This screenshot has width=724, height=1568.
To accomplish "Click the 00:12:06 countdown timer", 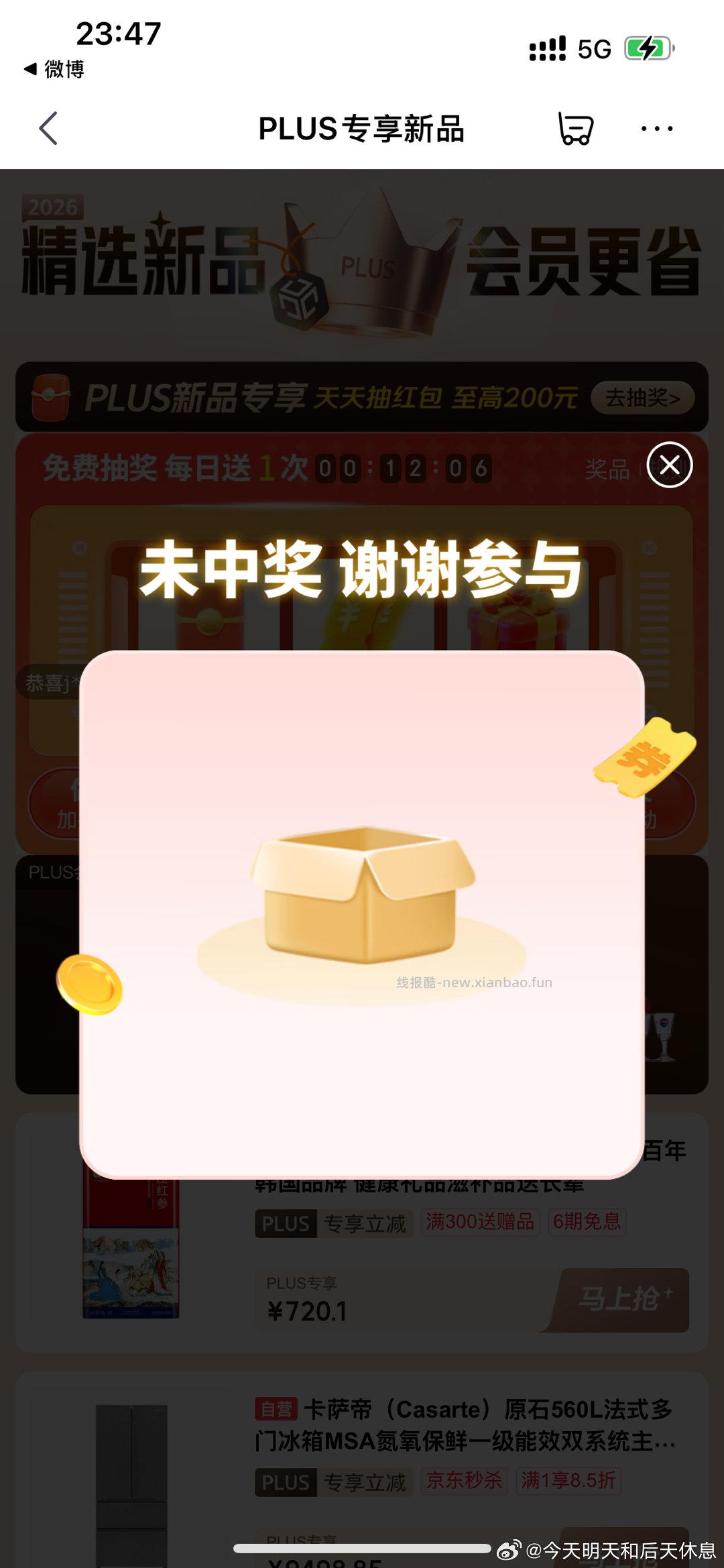I will pos(406,469).
